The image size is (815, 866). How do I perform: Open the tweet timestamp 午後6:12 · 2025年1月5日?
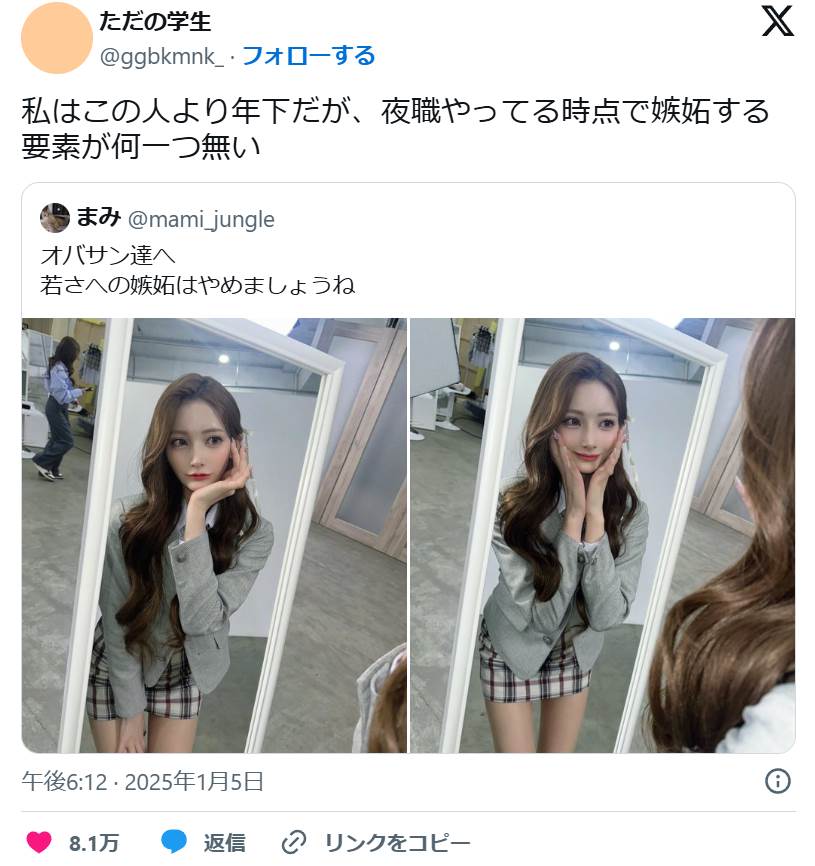[x=143, y=781]
